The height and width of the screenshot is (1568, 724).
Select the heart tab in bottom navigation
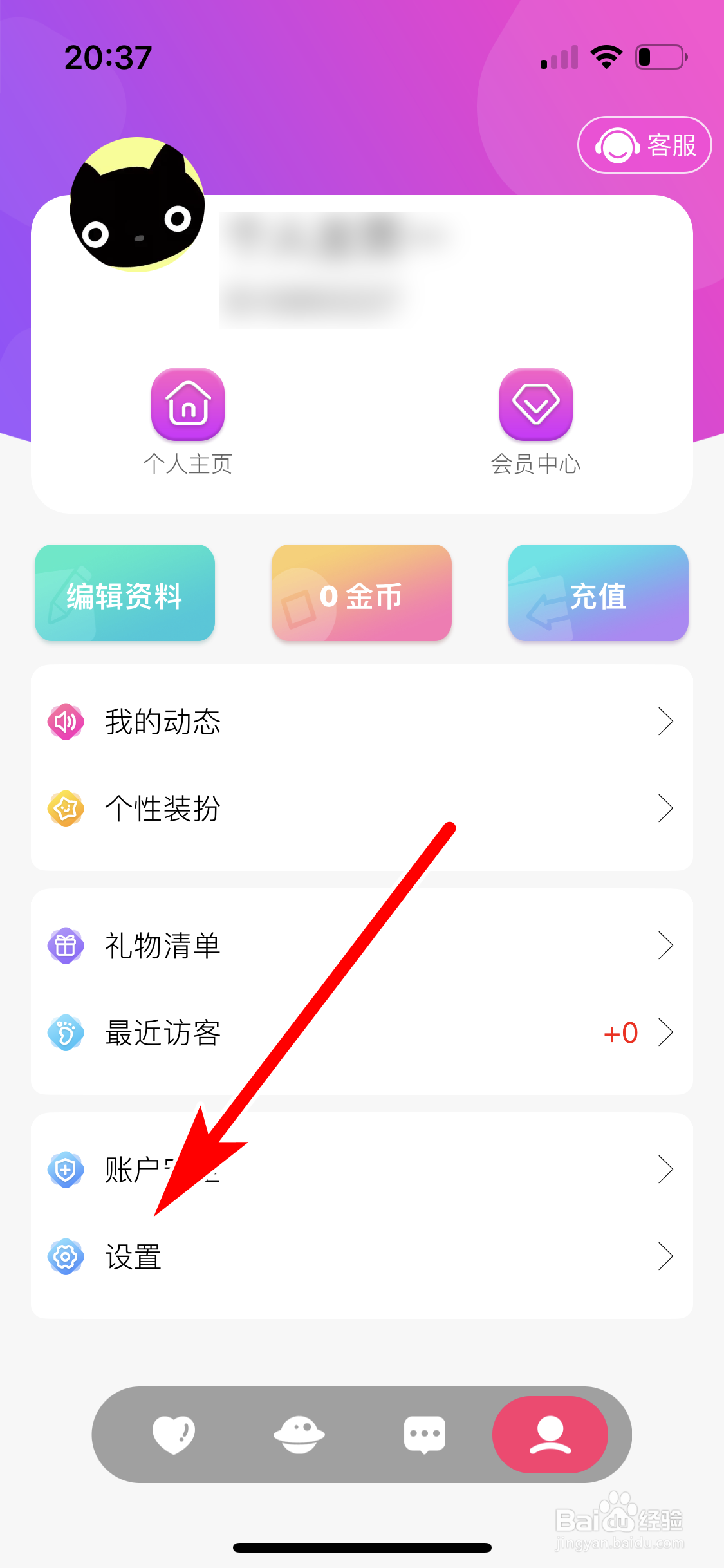click(173, 1434)
